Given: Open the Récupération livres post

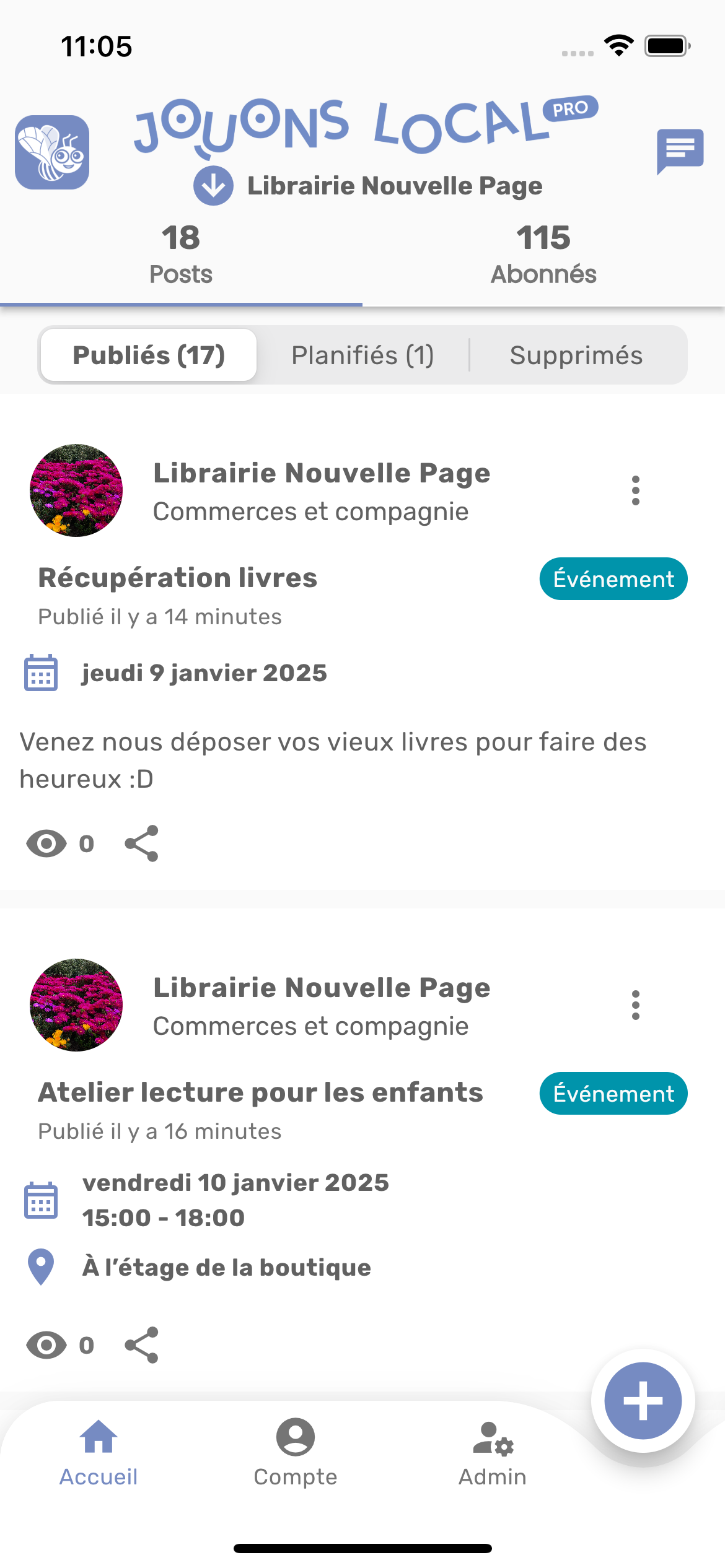Looking at the screenshot, I should 178,578.
